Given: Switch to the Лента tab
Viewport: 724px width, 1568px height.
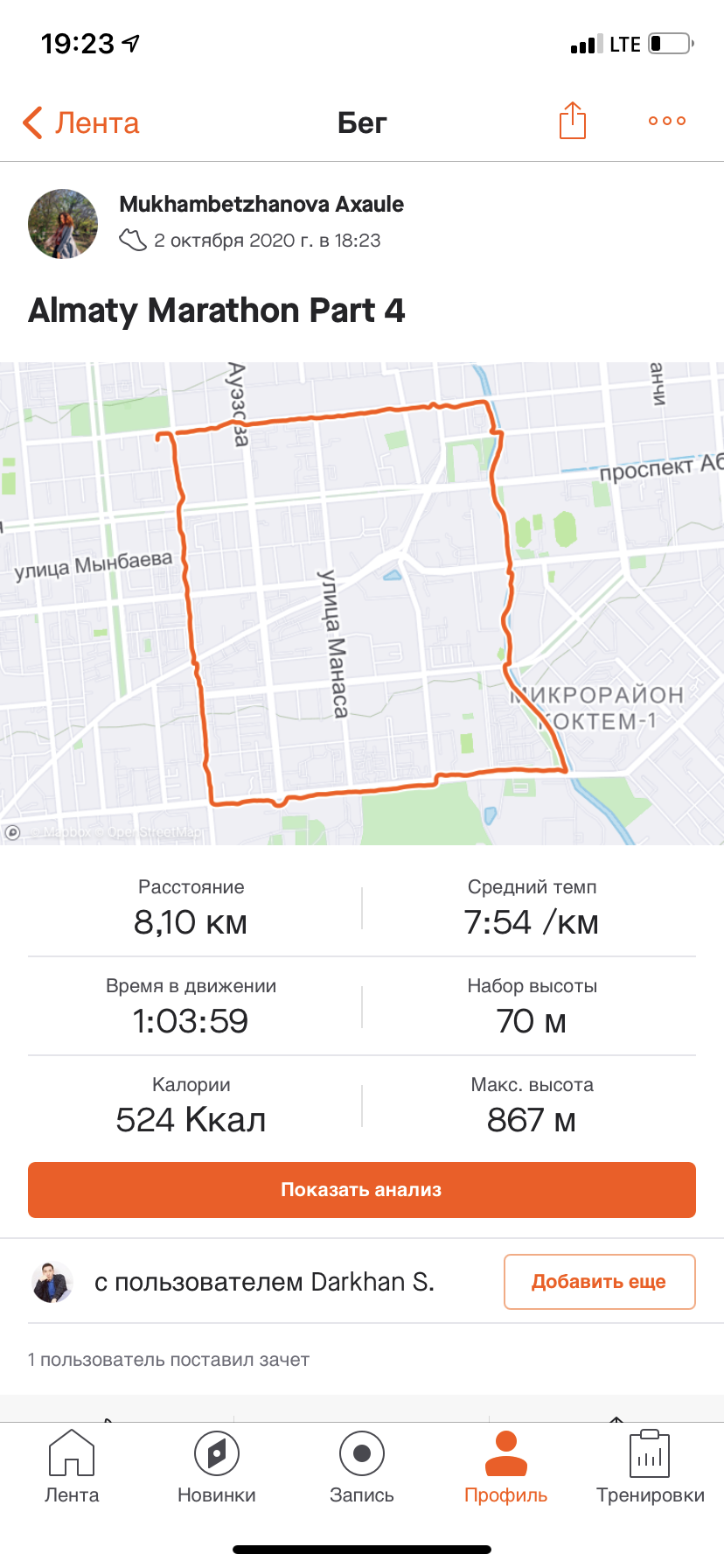Looking at the screenshot, I should pos(72,1466).
